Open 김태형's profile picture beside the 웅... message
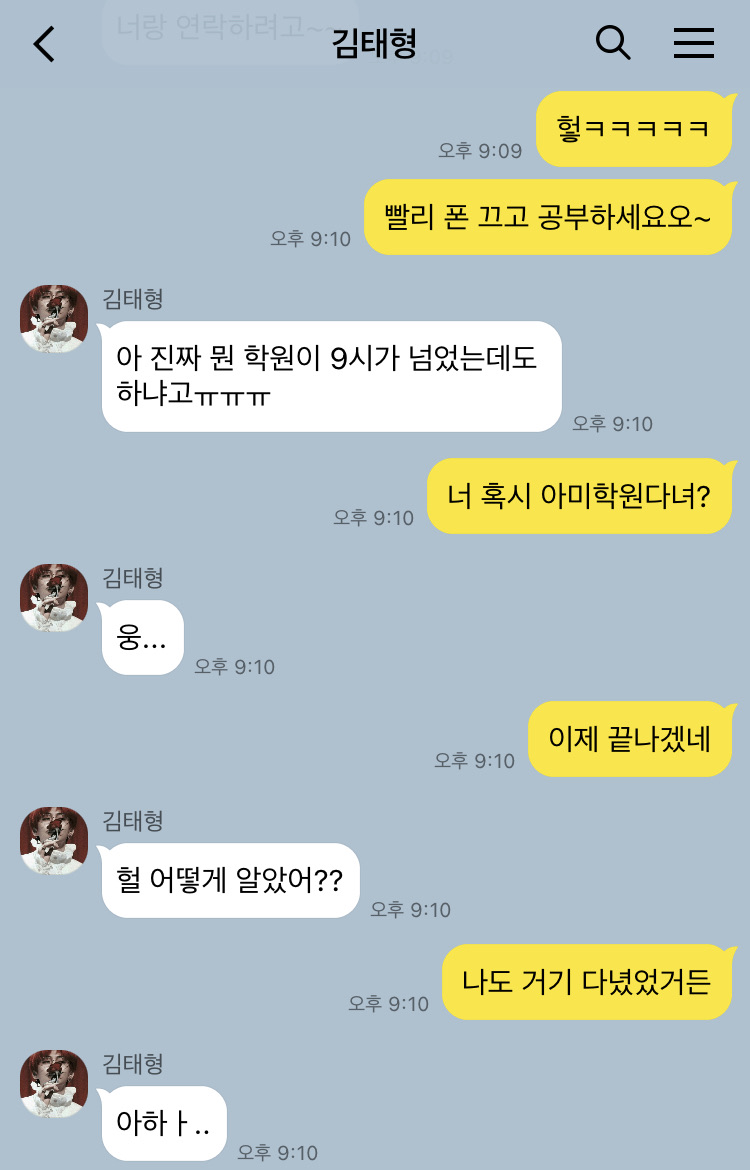This screenshot has width=750, height=1170. 54,597
